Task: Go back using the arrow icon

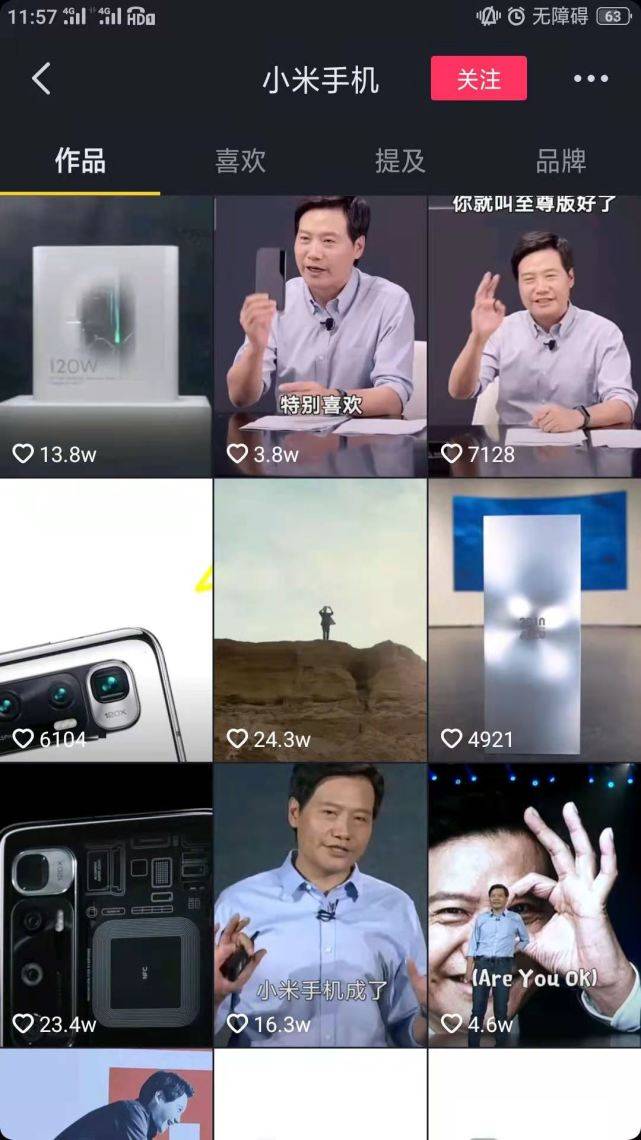Action: pos(41,79)
